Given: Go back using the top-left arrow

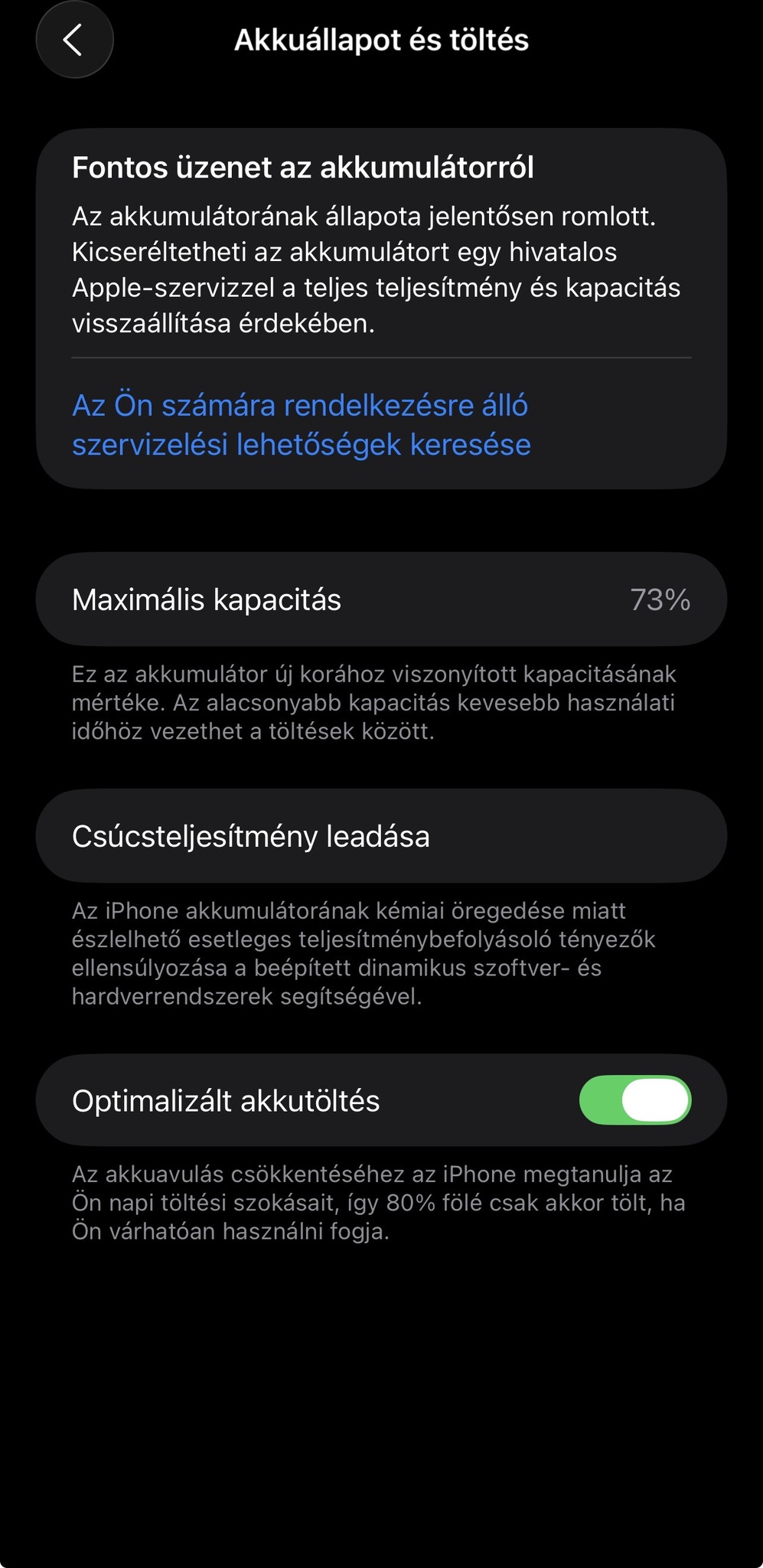Looking at the screenshot, I should tap(74, 40).
